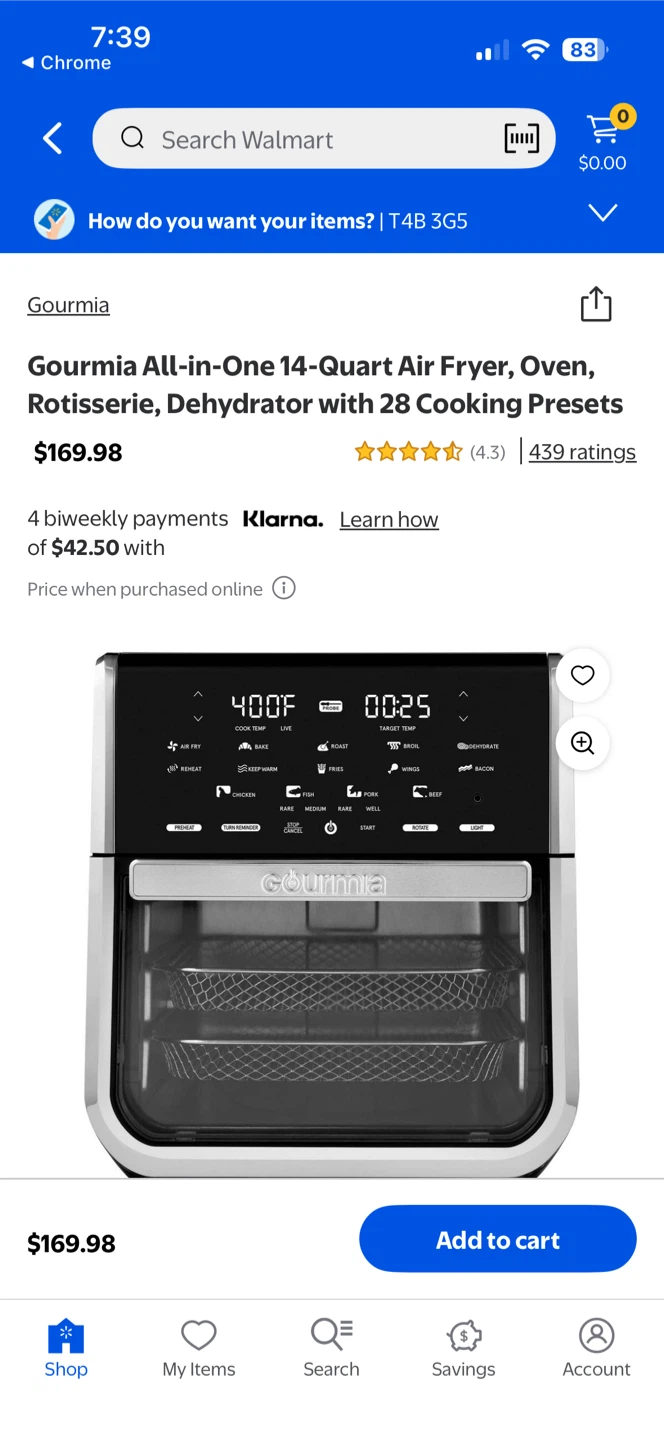664x1440 pixels.
Task: Open Klarna Learn how link
Action: [x=389, y=519]
